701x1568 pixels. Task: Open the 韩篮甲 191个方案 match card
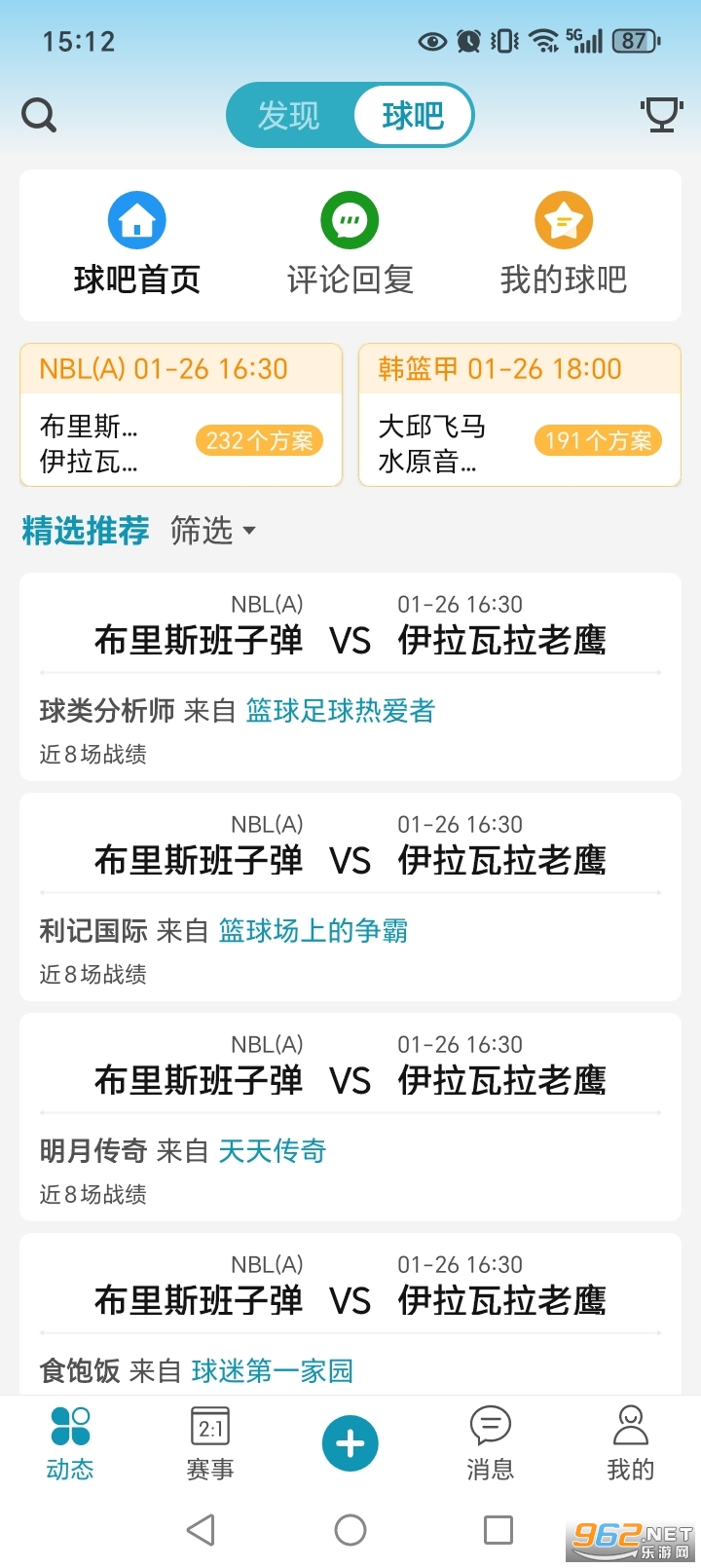click(520, 416)
